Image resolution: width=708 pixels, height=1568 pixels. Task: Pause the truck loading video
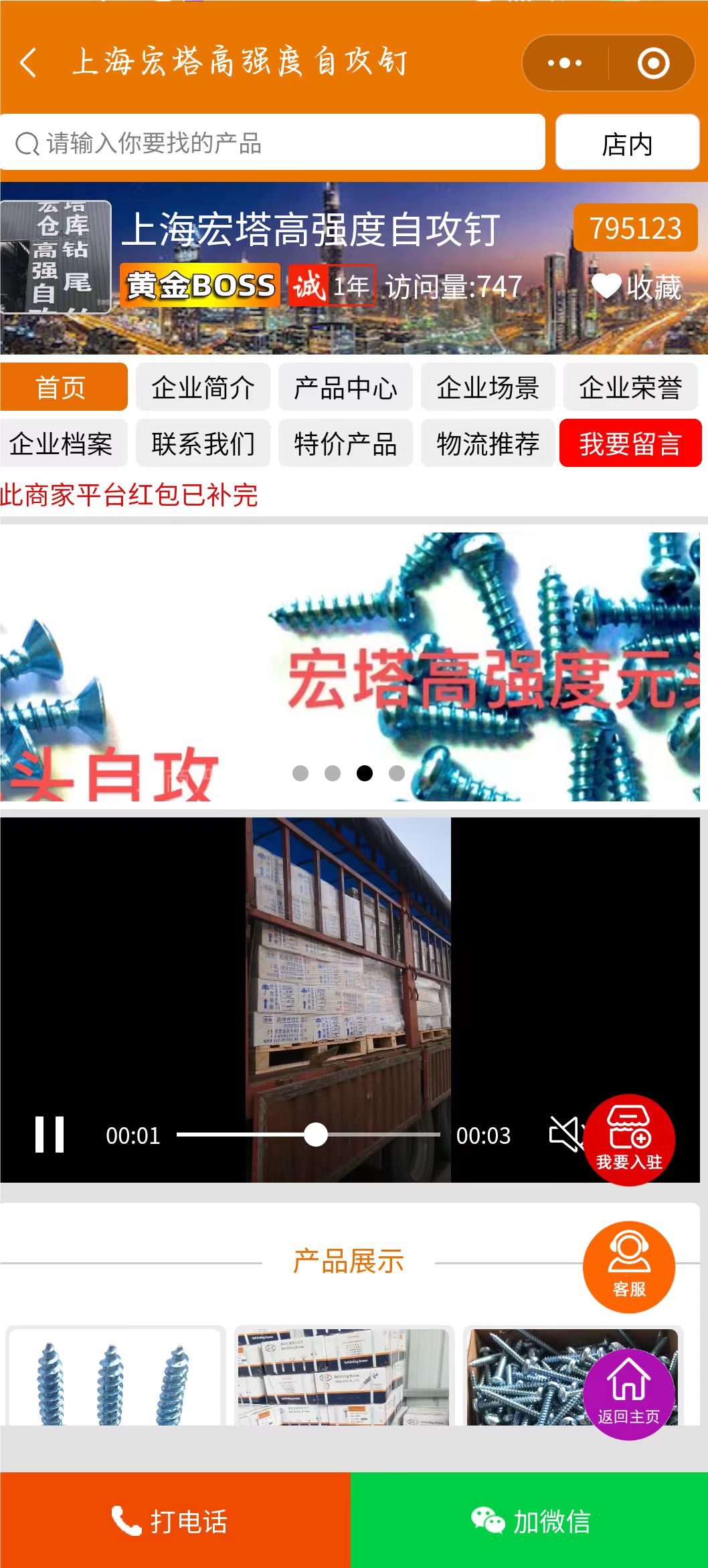(x=50, y=1135)
